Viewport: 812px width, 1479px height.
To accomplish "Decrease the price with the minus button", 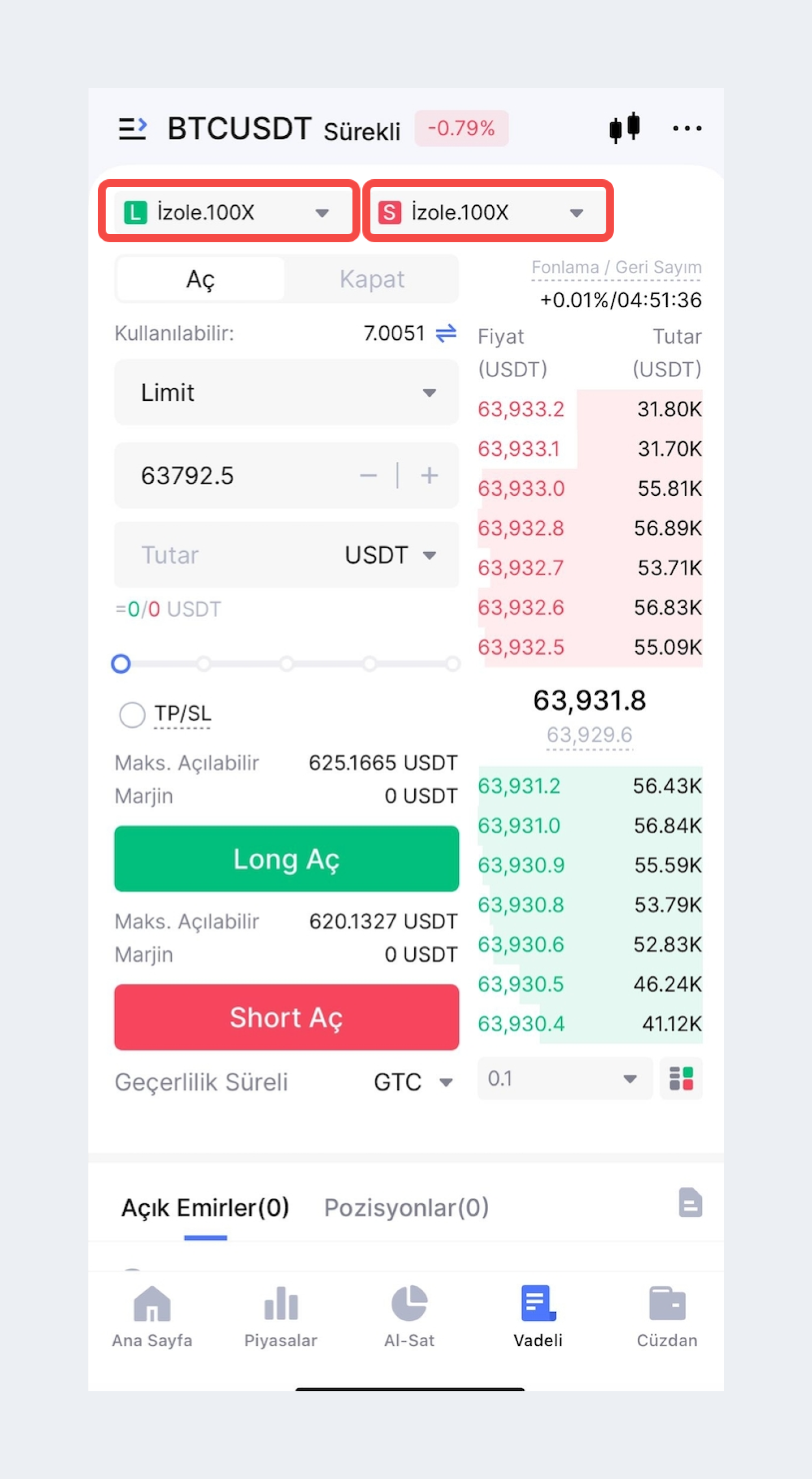I will [x=368, y=475].
